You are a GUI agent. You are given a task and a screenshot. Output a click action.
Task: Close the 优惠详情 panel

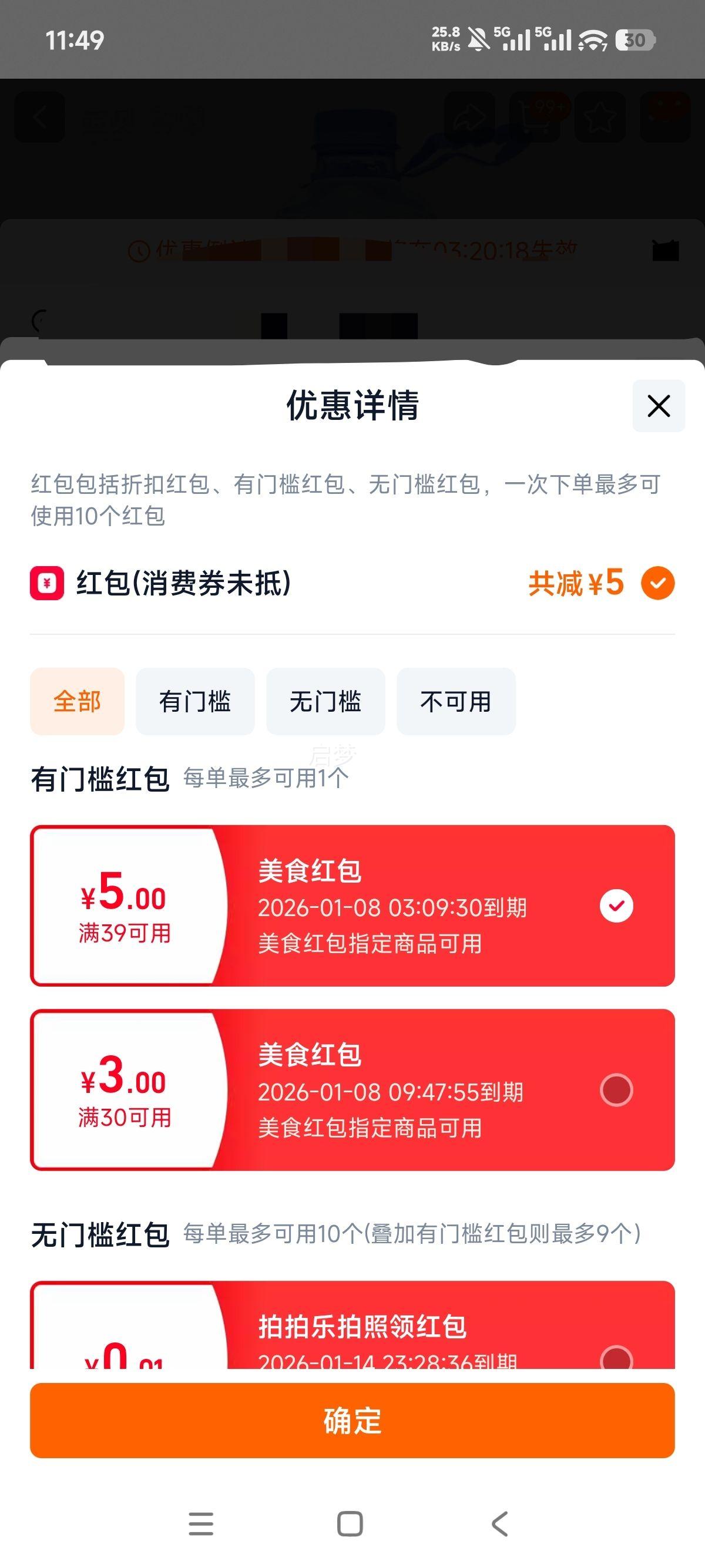point(658,406)
